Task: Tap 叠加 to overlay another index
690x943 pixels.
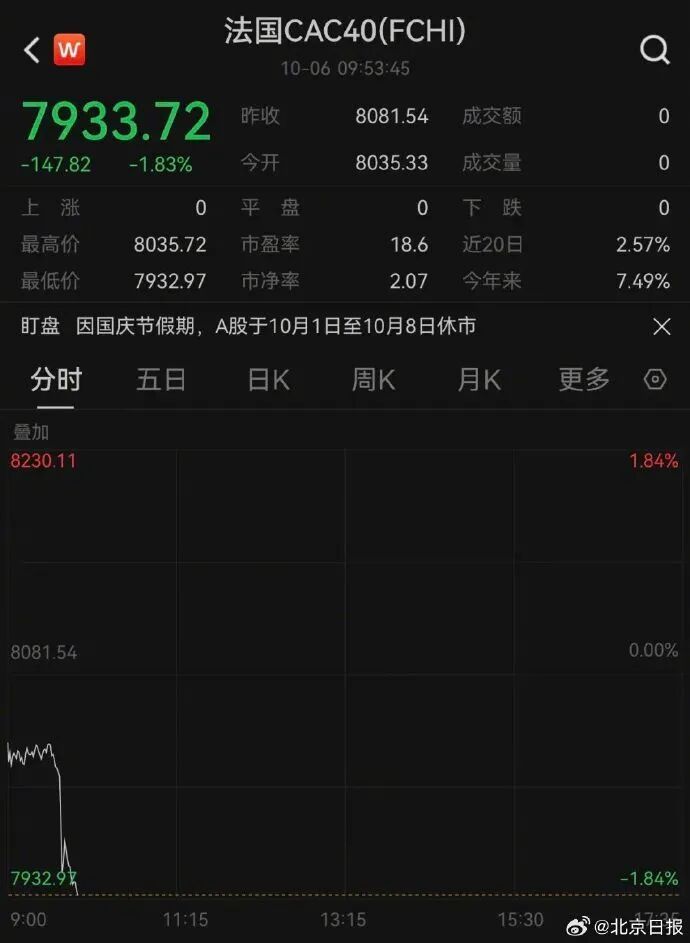Action: pyautogui.click(x=31, y=432)
